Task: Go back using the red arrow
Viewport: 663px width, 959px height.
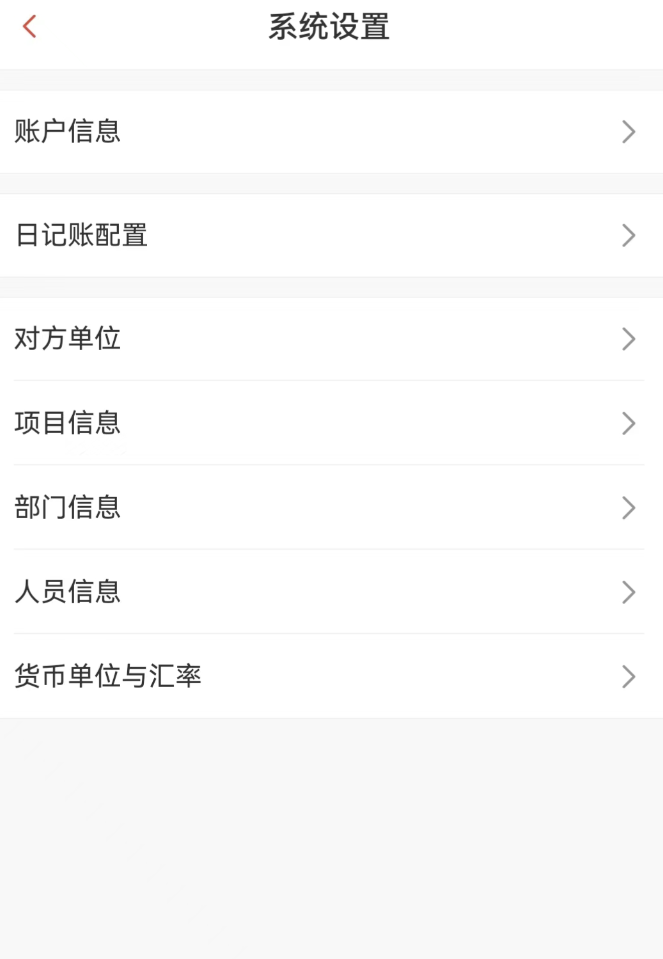Action: click(x=30, y=27)
